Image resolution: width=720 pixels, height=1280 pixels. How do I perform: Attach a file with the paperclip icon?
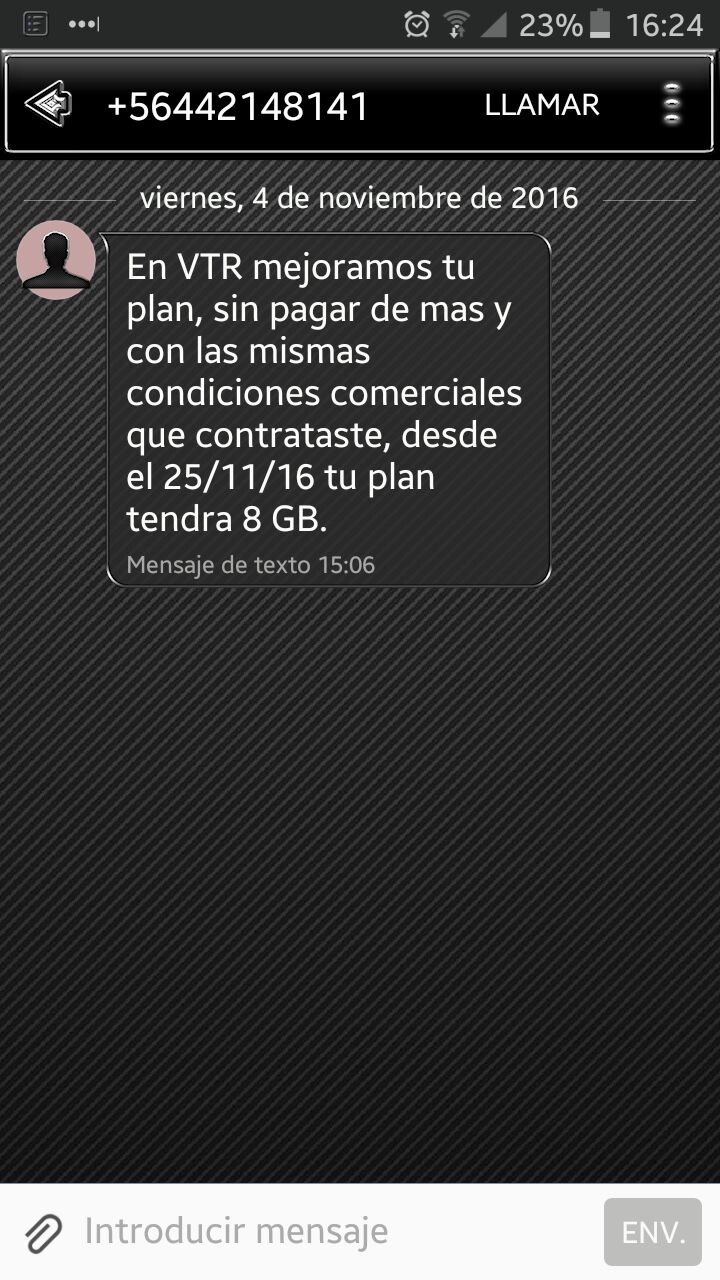pyautogui.click(x=43, y=1232)
